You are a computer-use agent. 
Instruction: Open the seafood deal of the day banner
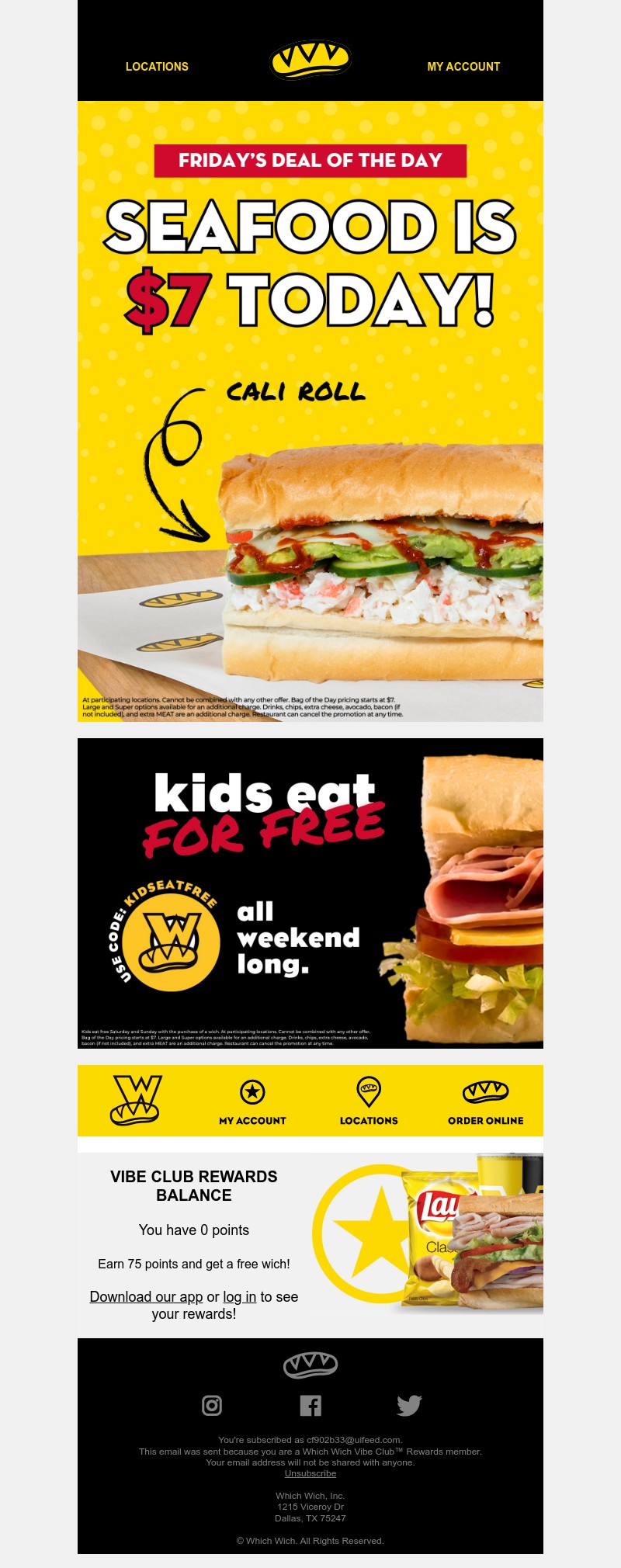point(310,411)
